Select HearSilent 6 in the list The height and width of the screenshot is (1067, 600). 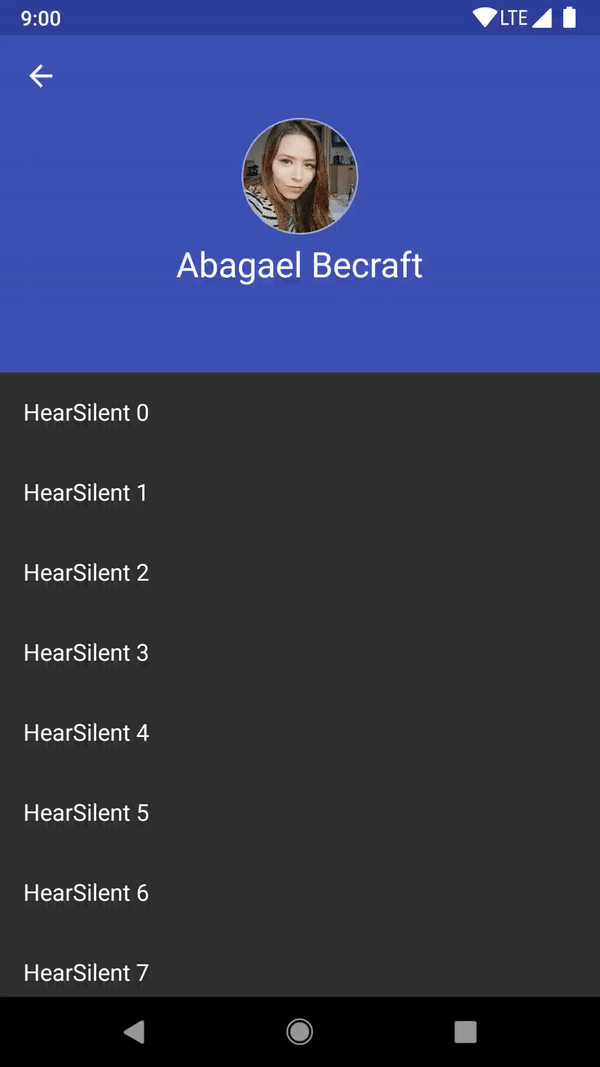click(x=300, y=893)
